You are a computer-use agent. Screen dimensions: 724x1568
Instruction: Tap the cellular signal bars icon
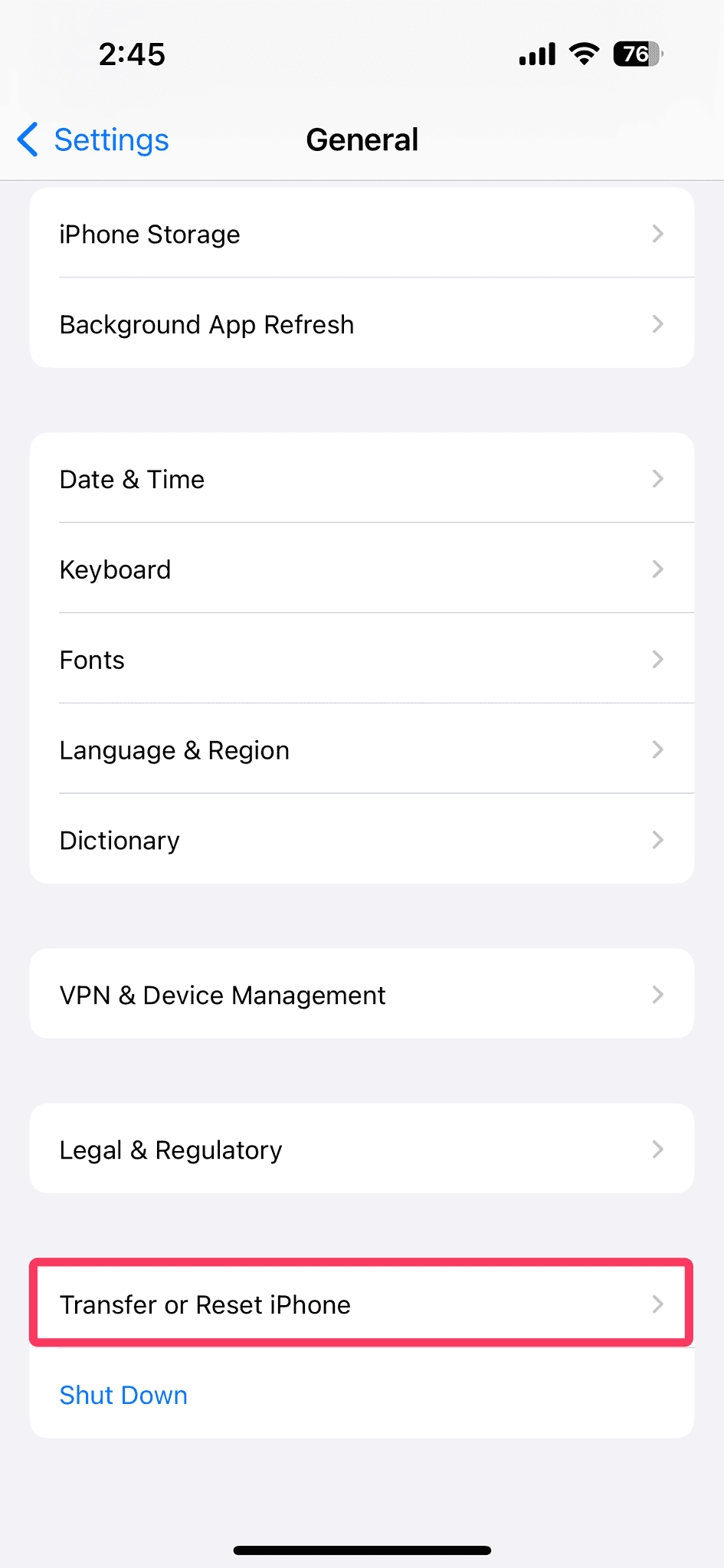(x=536, y=54)
